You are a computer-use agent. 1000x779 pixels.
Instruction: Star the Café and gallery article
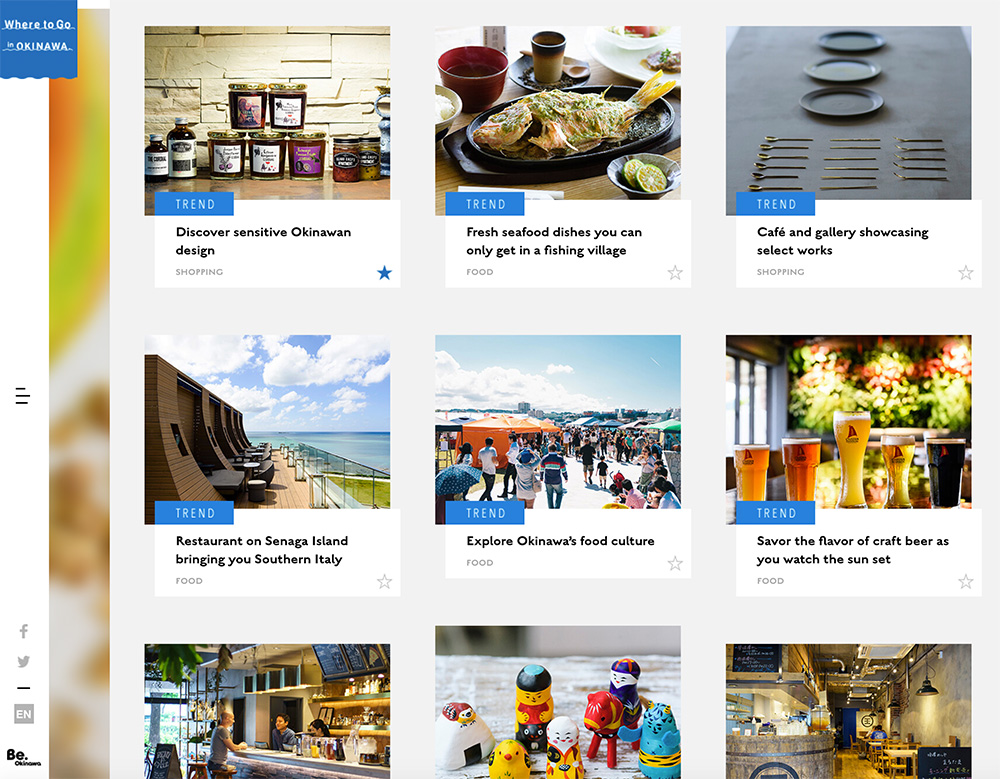pyautogui.click(x=965, y=272)
